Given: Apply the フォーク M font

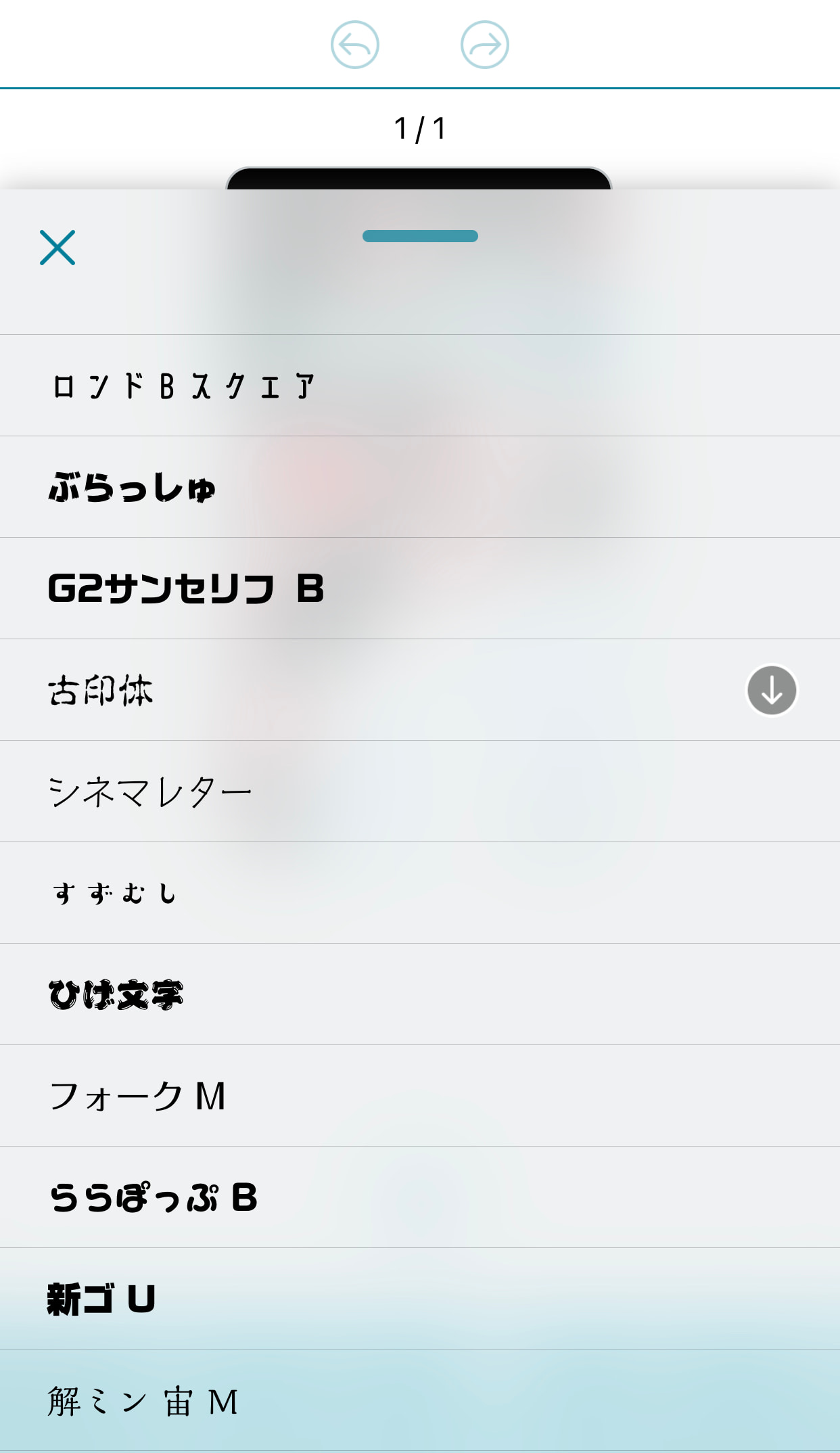Looking at the screenshot, I should pos(138,1096).
